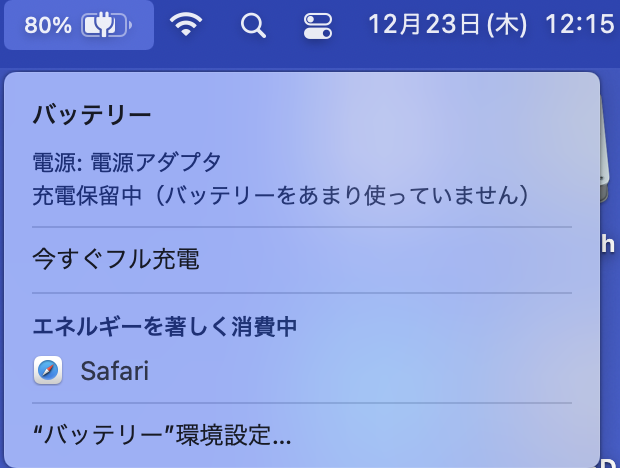Open Control Center from the menu bar

click(x=318, y=26)
